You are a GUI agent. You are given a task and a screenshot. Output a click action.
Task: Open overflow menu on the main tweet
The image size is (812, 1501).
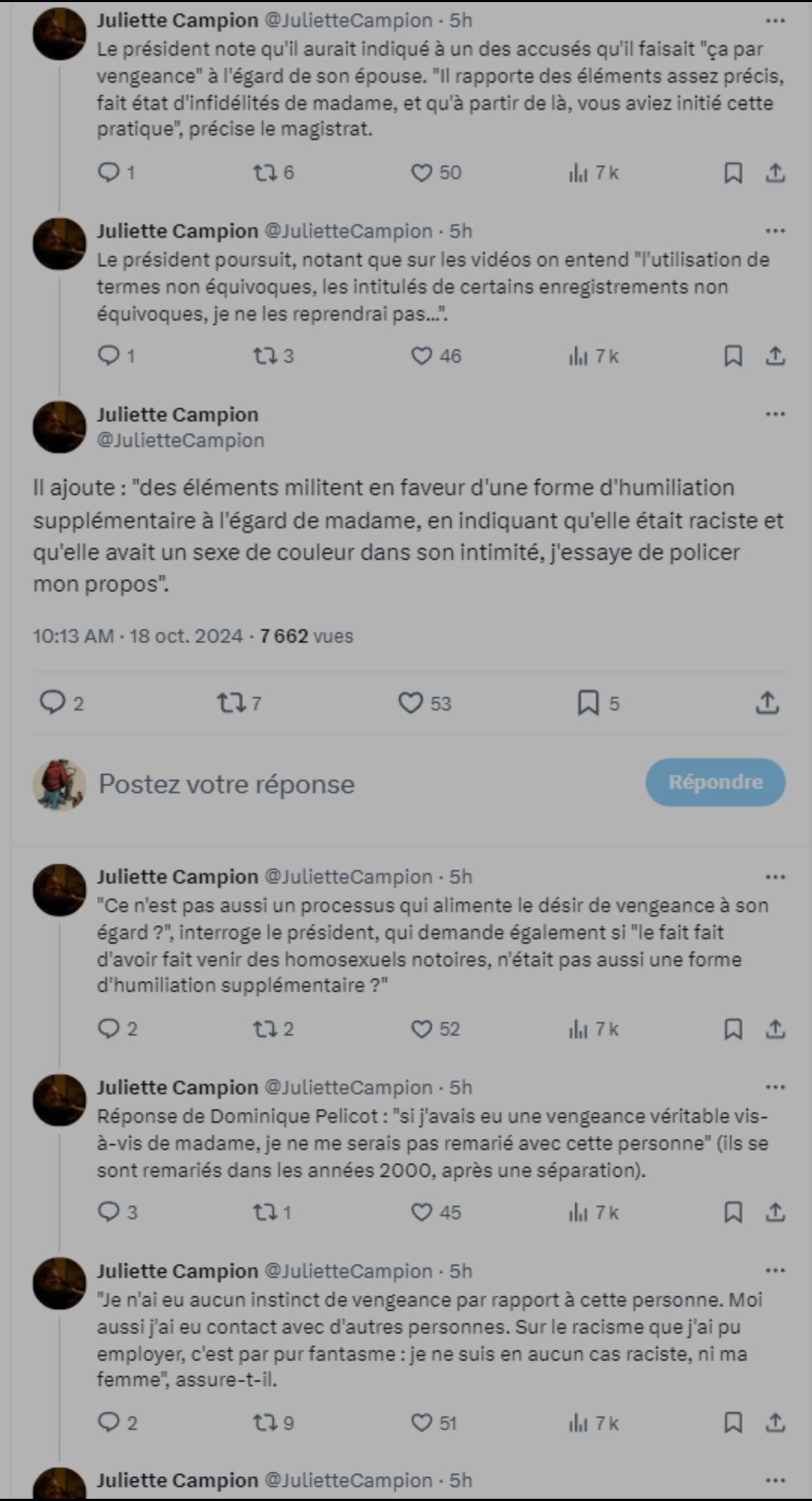[x=774, y=414]
